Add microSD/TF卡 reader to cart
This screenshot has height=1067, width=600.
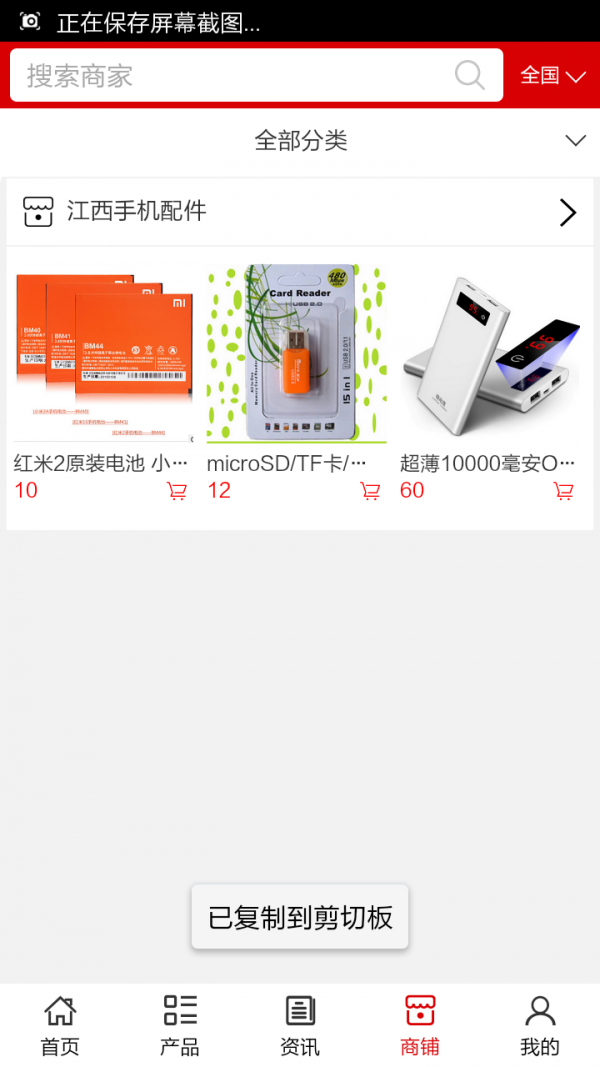click(x=370, y=491)
